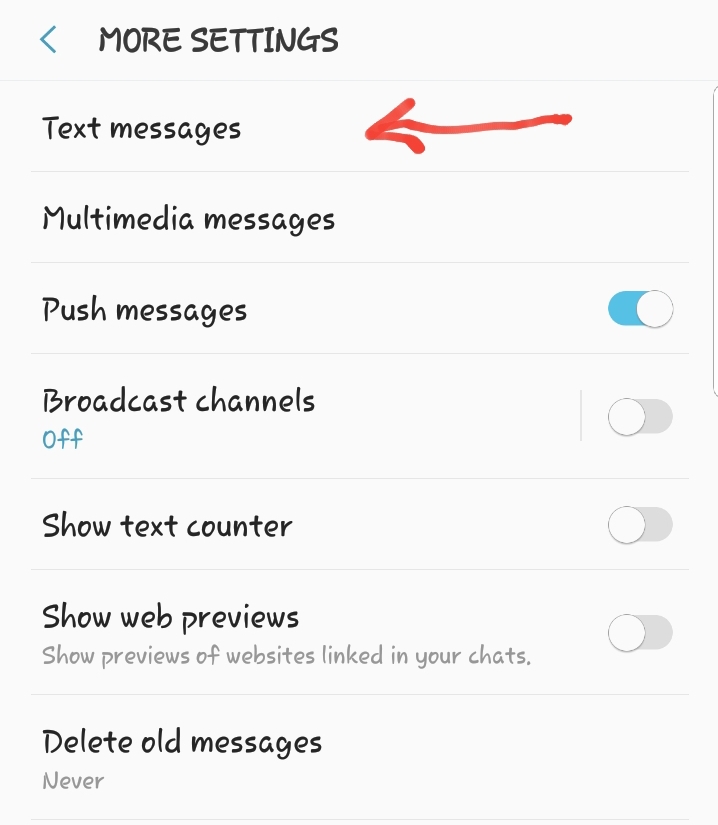
Task: Open Delete old messages option
Action: (182, 757)
